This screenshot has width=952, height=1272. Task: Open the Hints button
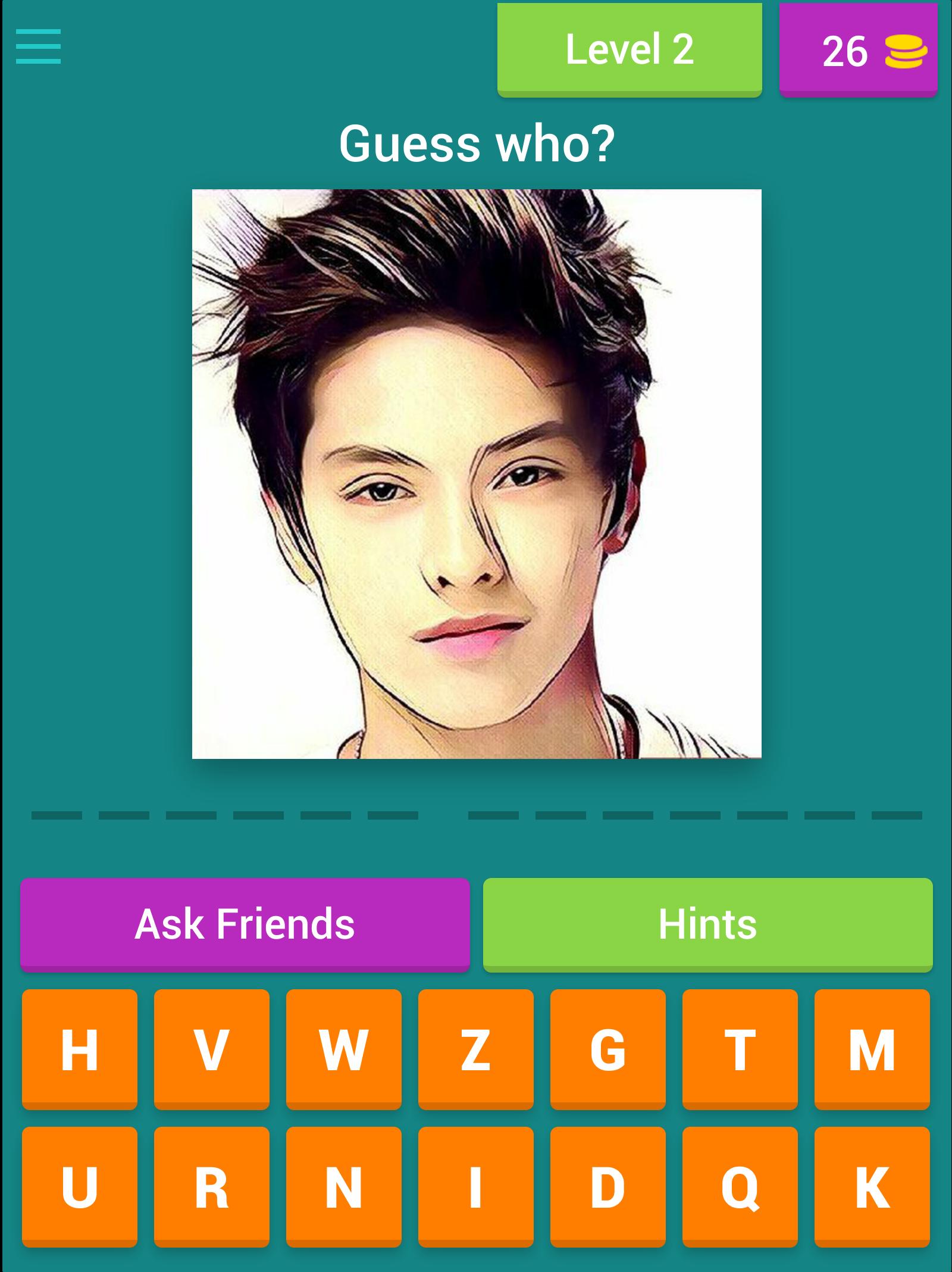[707, 924]
